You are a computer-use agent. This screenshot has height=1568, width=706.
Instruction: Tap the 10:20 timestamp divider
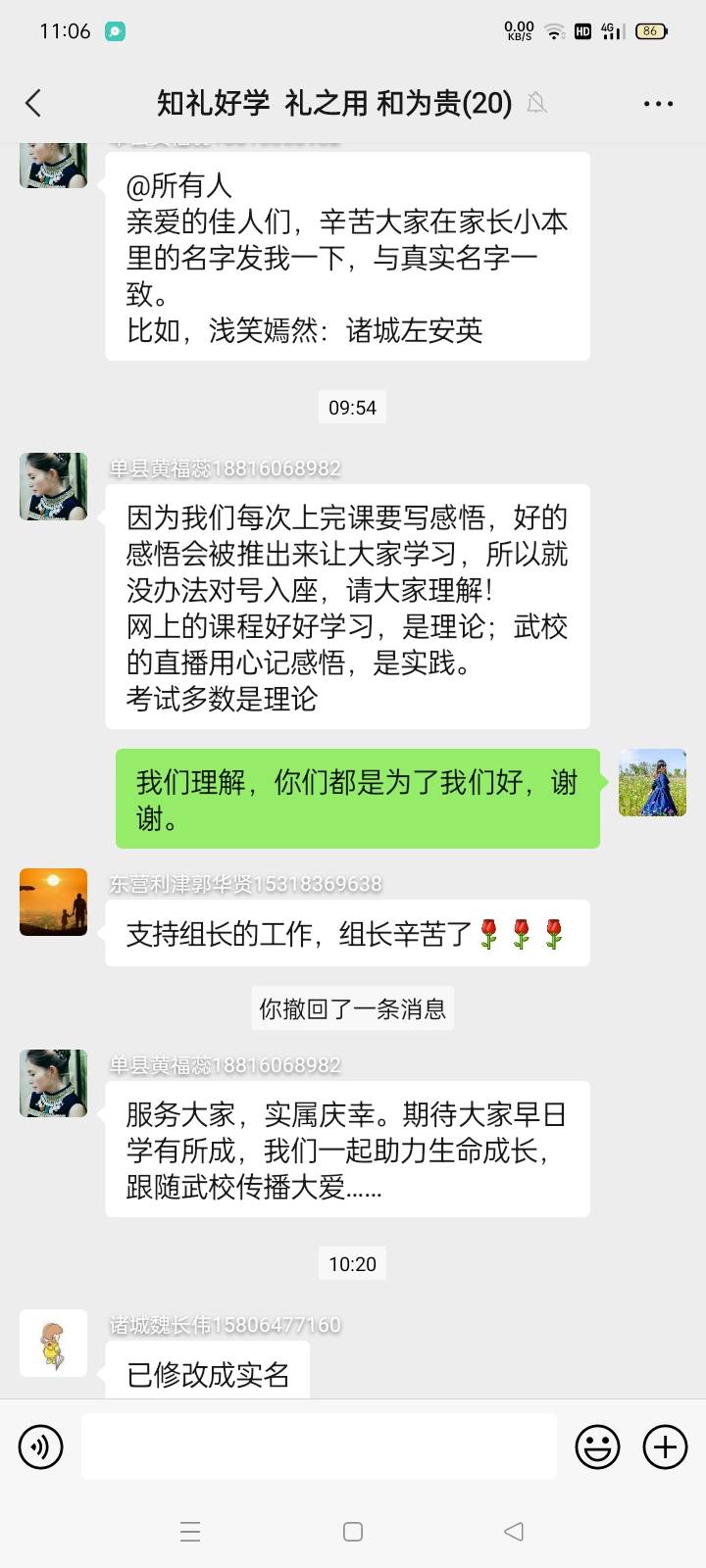pos(352,1263)
